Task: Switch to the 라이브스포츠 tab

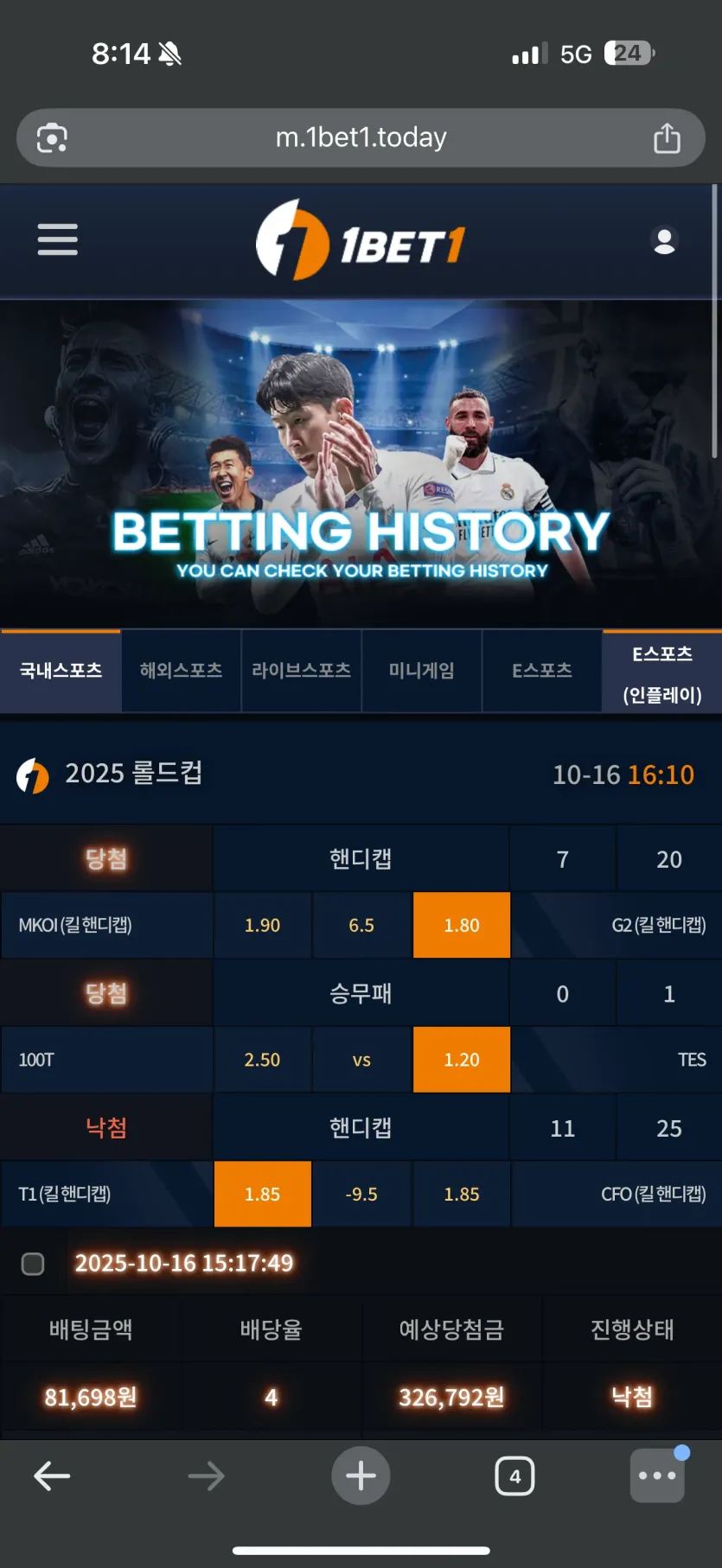Action: click(x=301, y=671)
